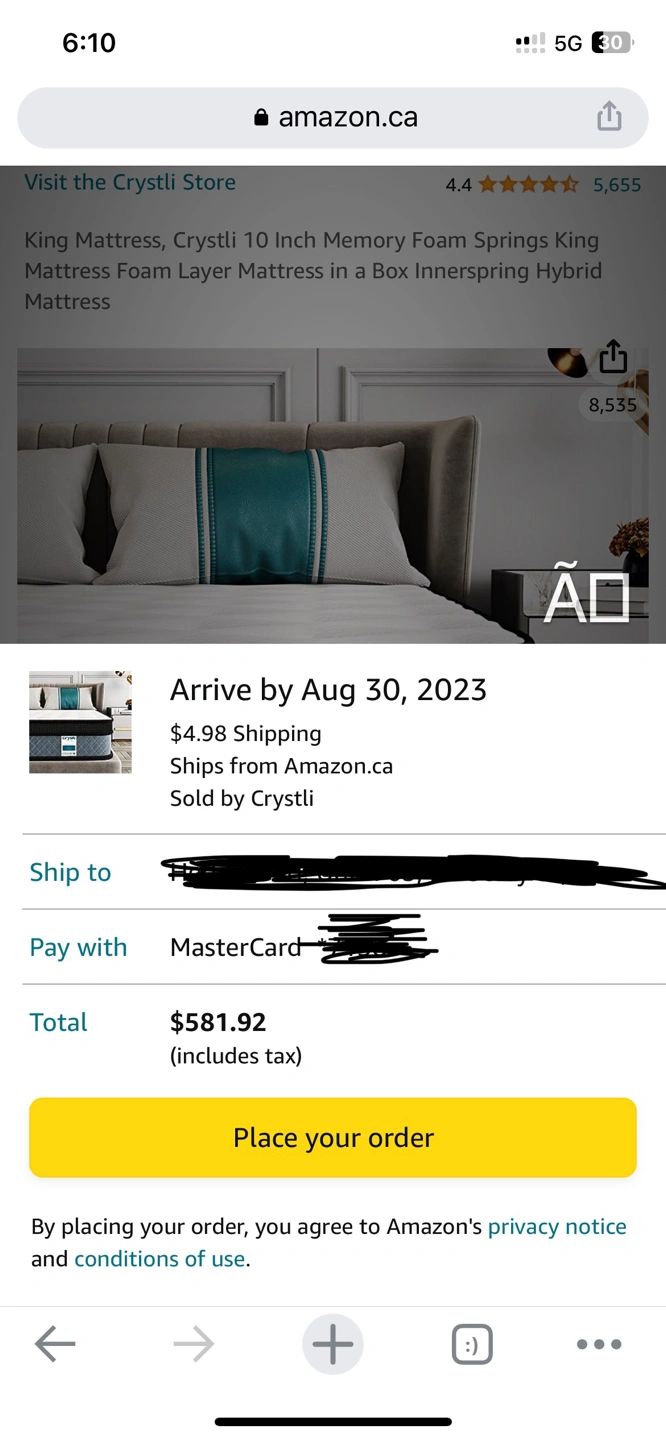Open the 5,655 ratings link
The image size is (666, 1440).
(x=617, y=184)
